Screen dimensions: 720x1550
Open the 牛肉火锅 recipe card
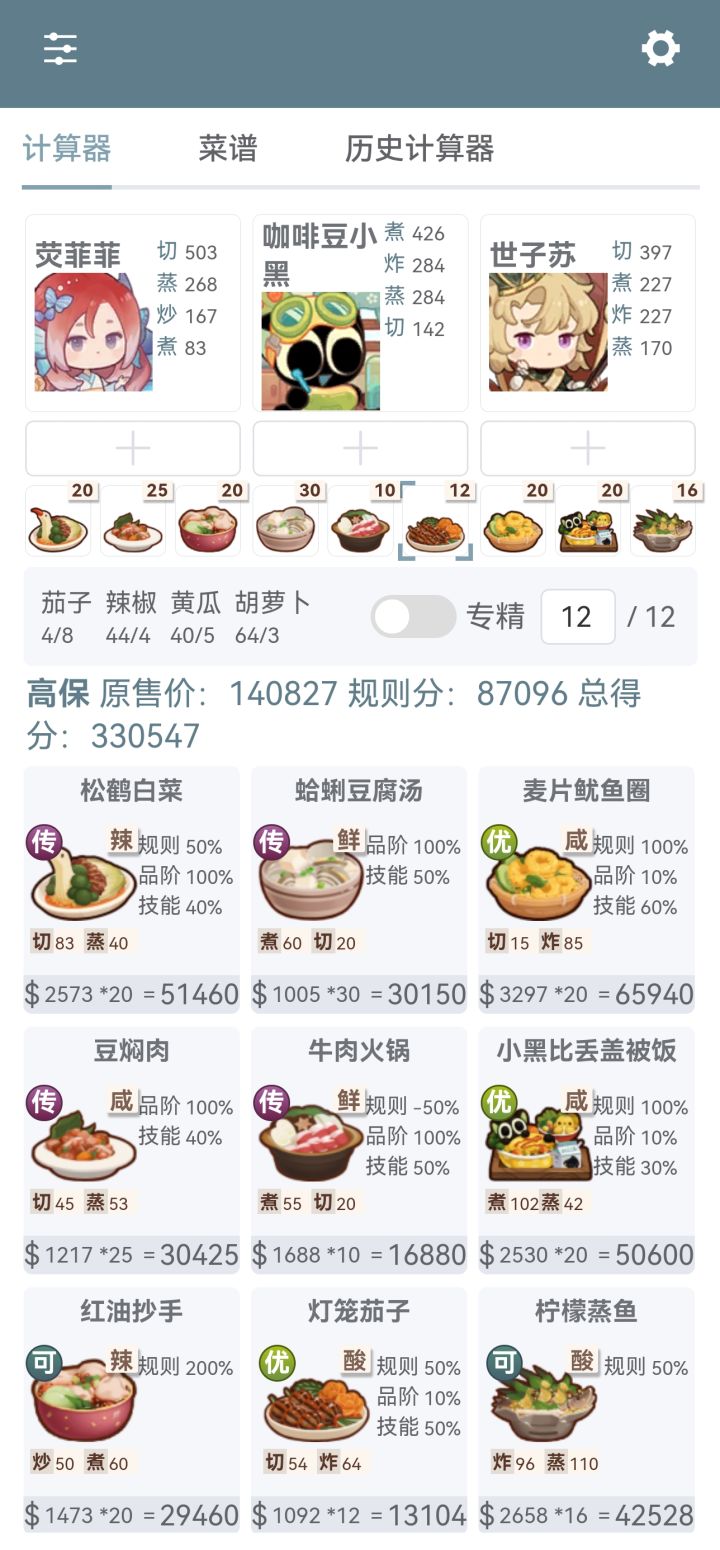click(x=359, y=1150)
